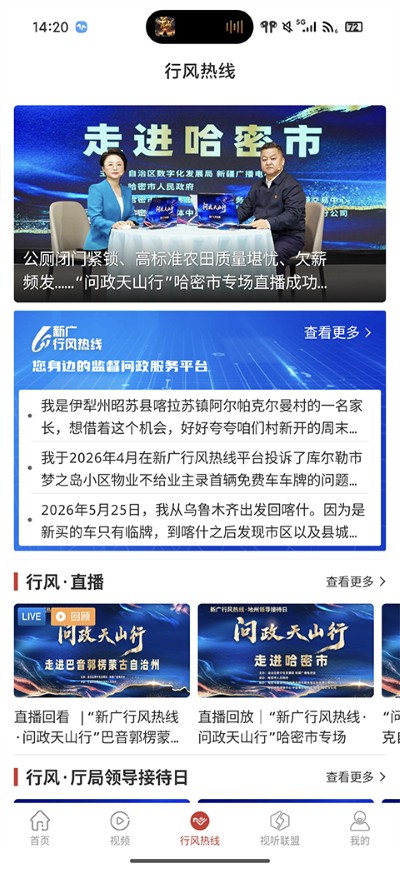This screenshot has height=869, width=400.
Task: View more in 行风·直播 section
Action: pyautogui.click(x=356, y=581)
